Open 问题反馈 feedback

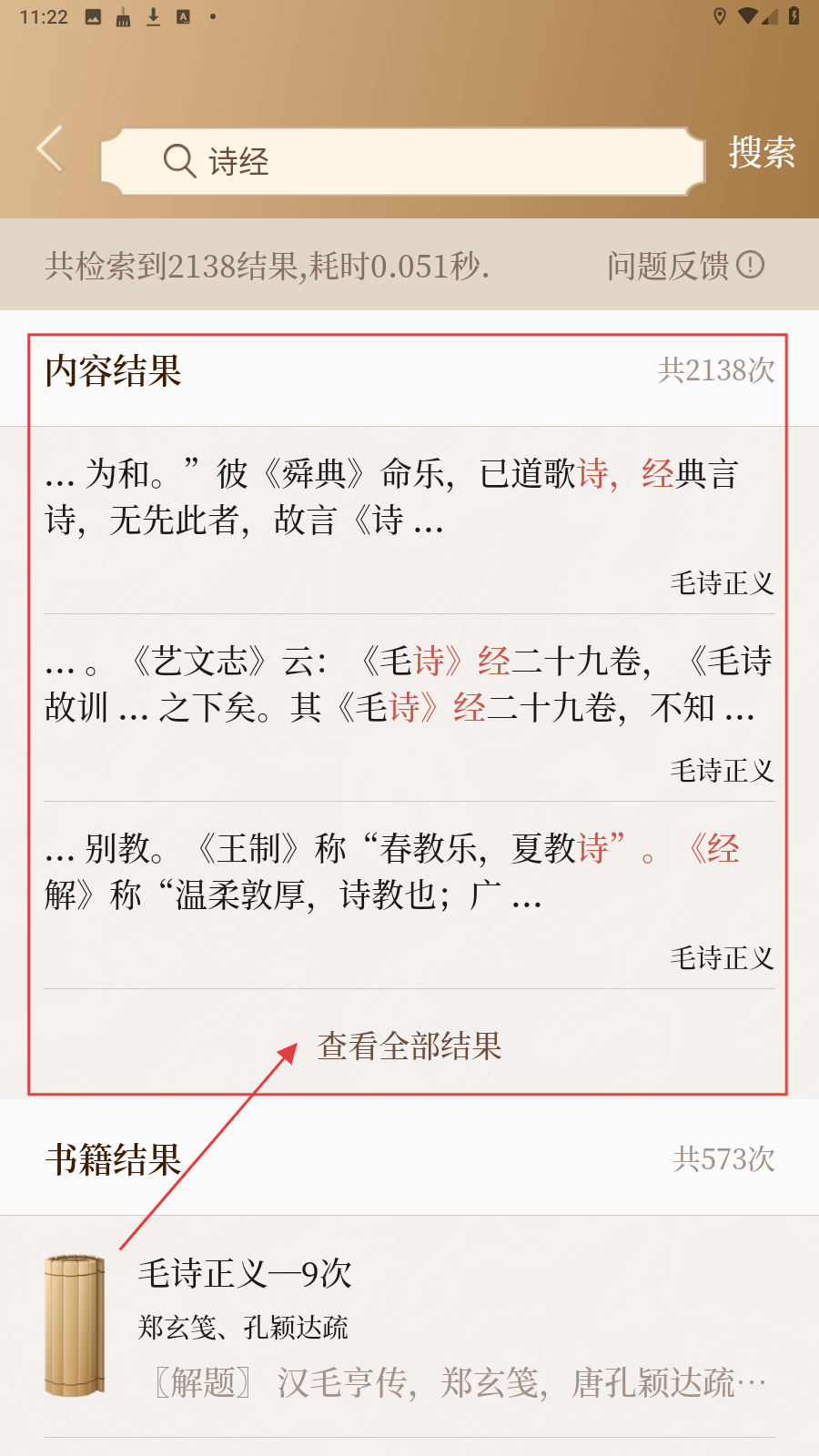pos(684,266)
